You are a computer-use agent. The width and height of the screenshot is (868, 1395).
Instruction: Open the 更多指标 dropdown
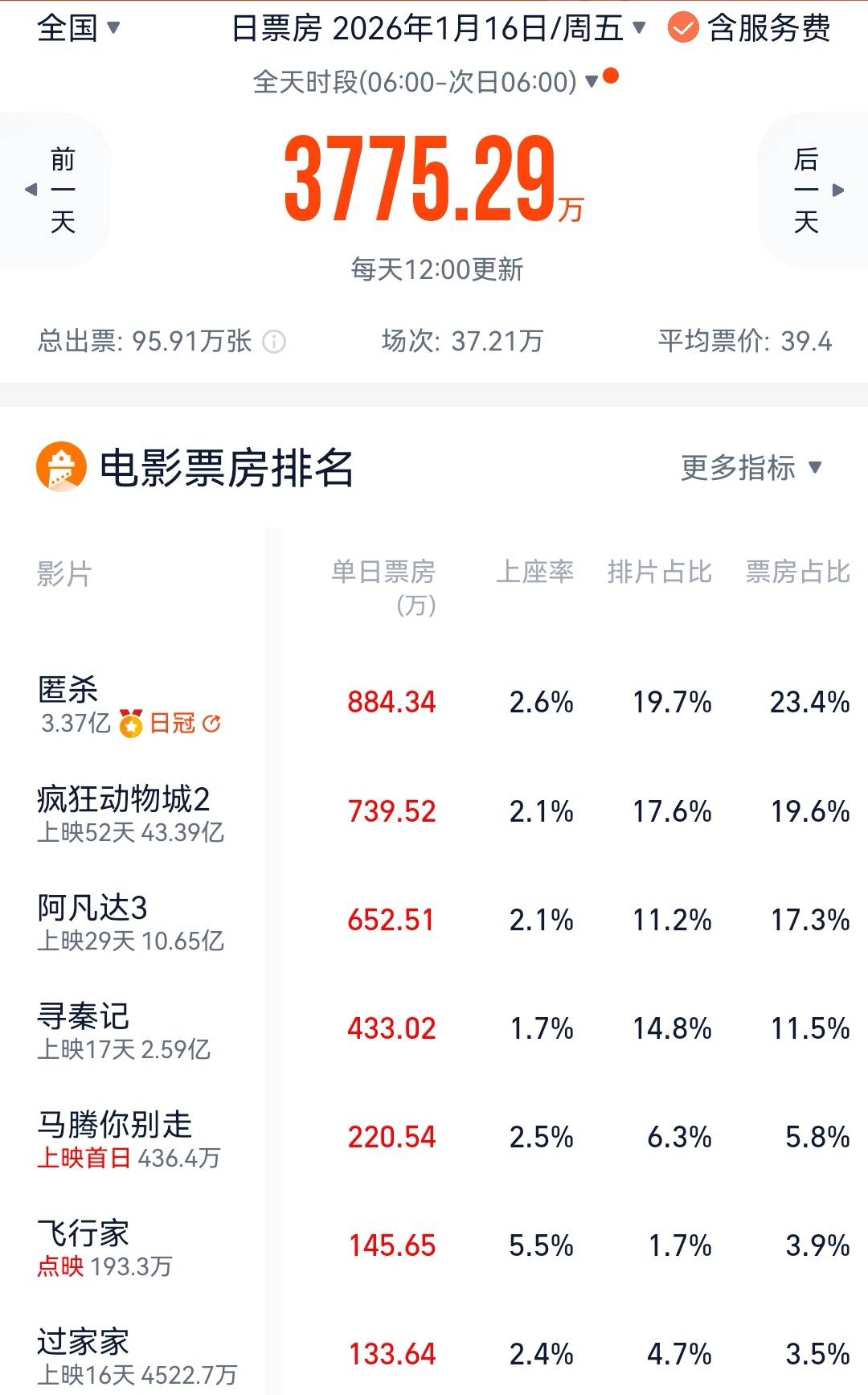click(x=751, y=467)
